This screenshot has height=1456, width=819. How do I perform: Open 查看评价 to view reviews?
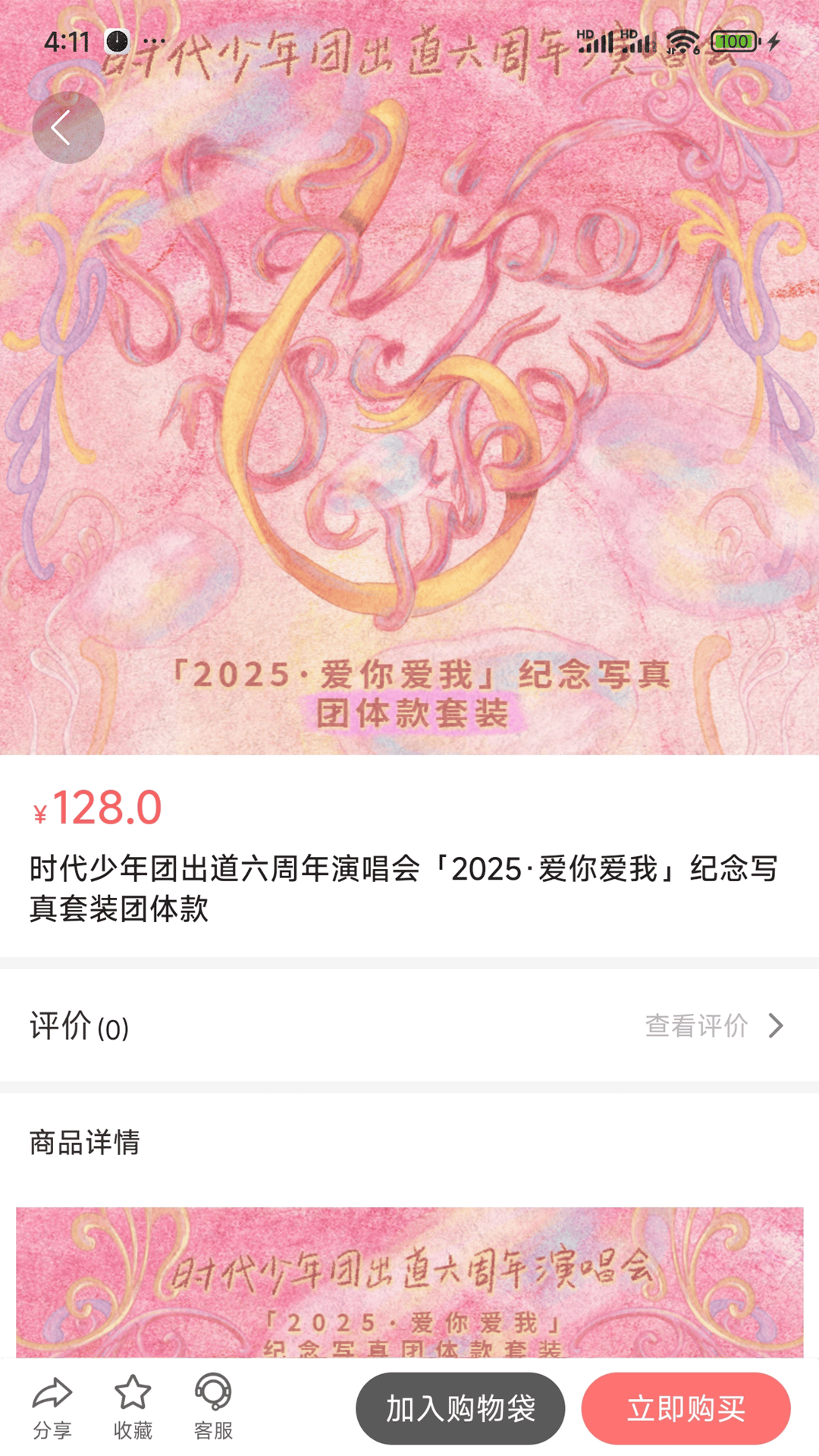click(713, 1025)
